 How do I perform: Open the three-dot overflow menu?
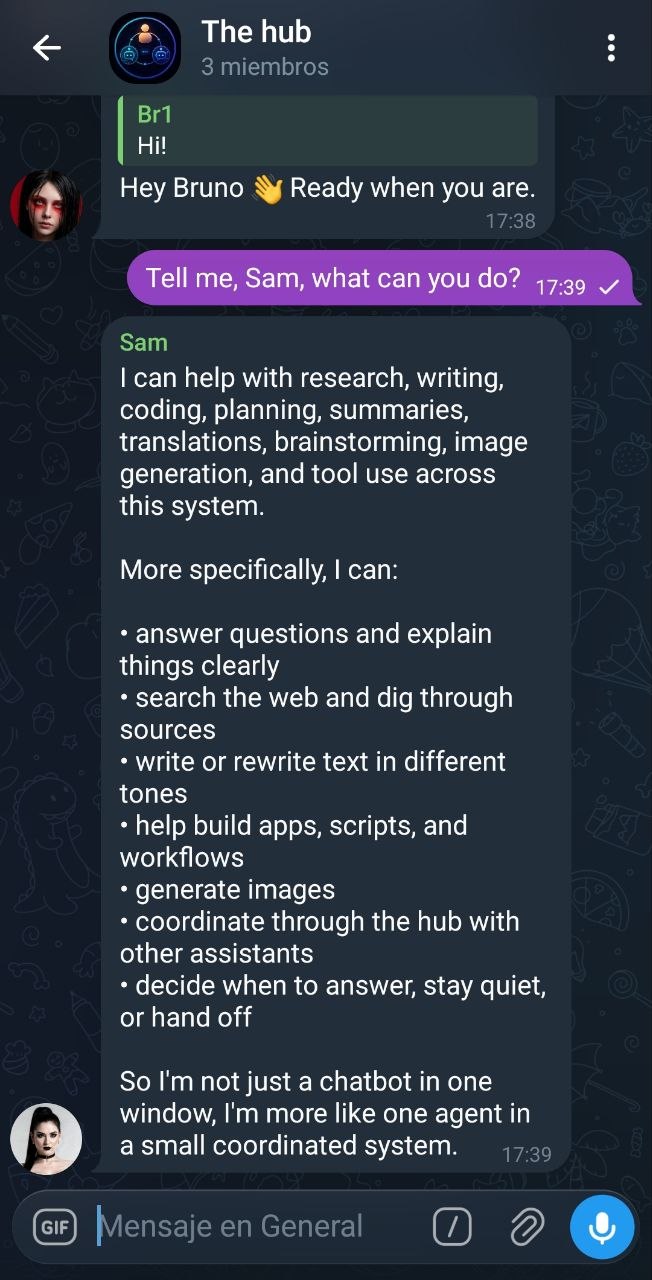coord(611,47)
